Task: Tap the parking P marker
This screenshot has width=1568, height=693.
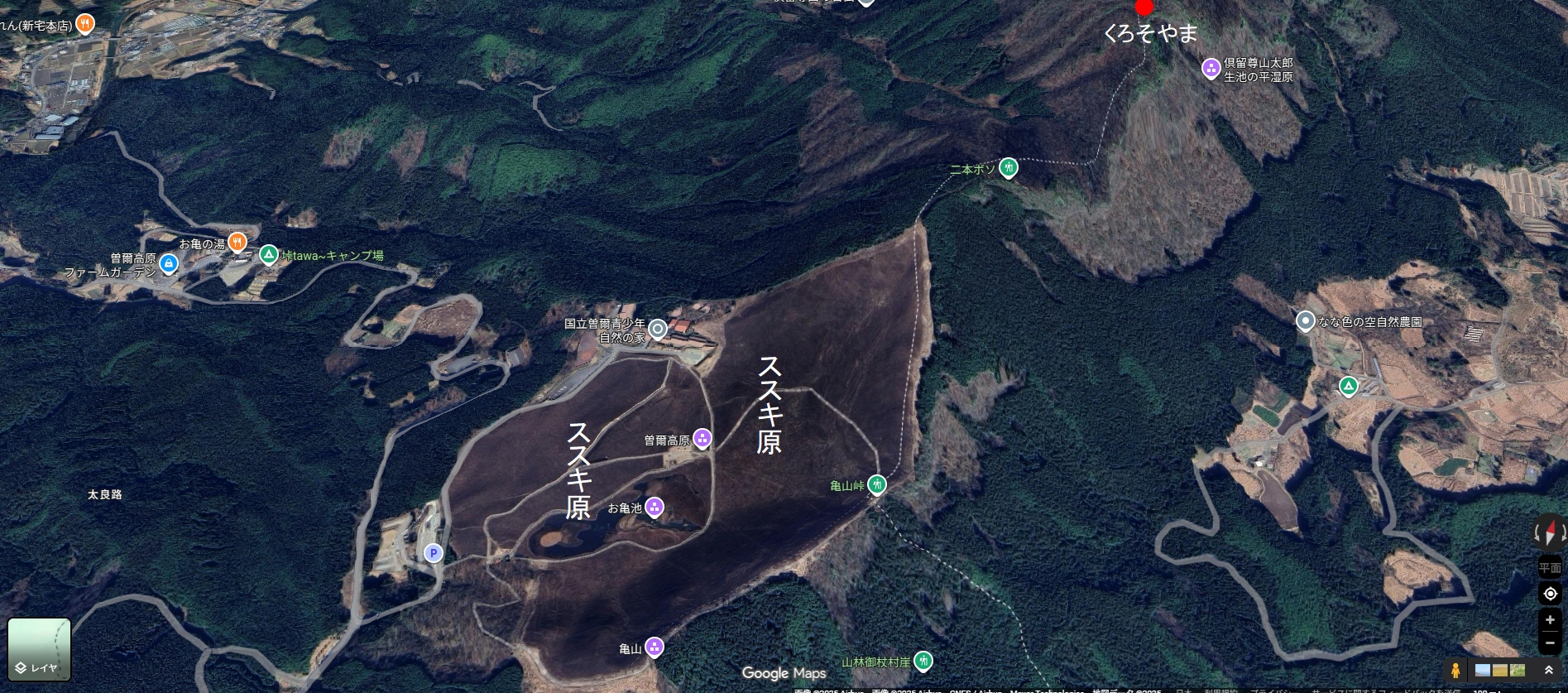Action: tap(433, 553)
